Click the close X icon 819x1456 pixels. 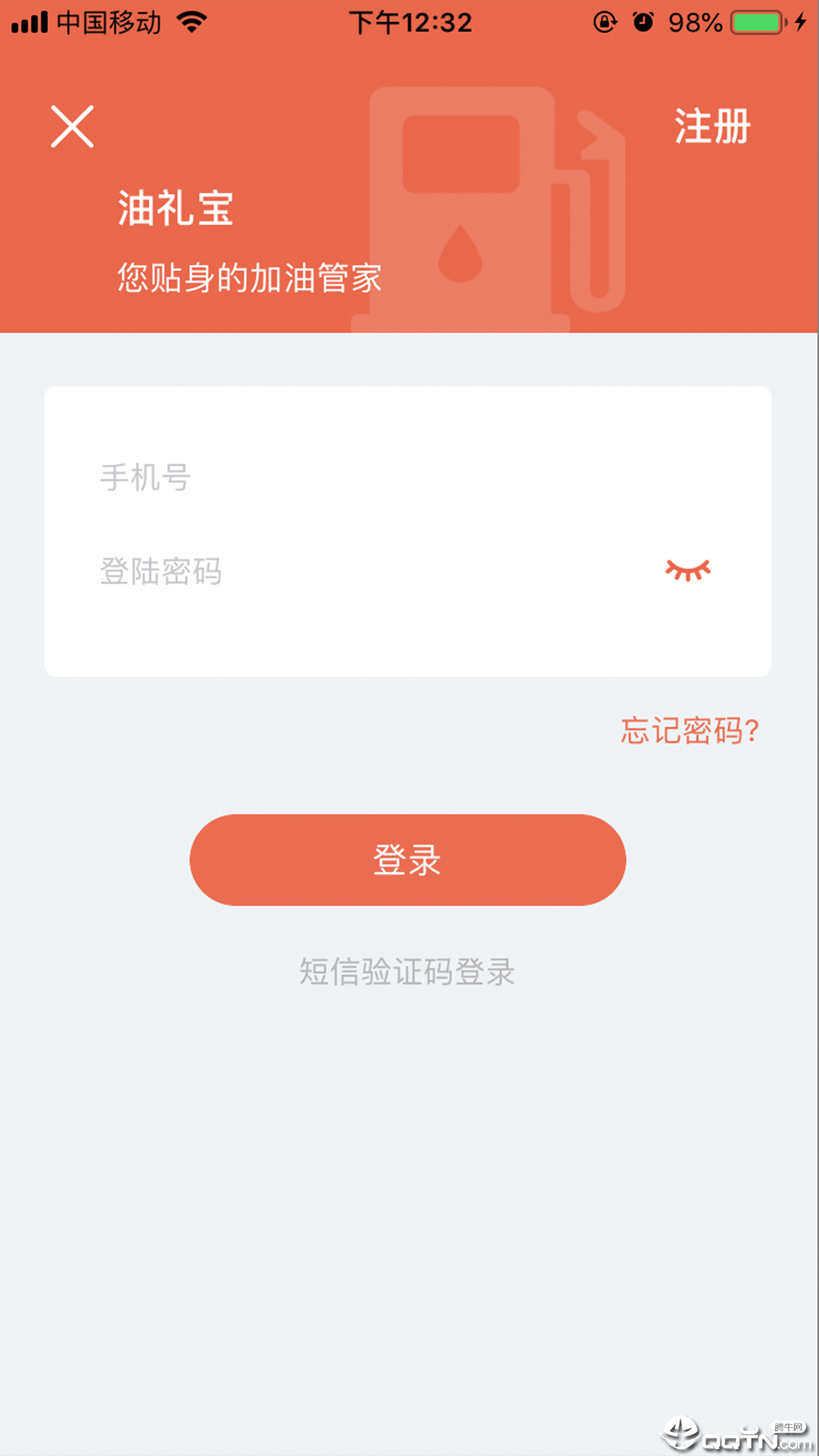tap(73, 126)
